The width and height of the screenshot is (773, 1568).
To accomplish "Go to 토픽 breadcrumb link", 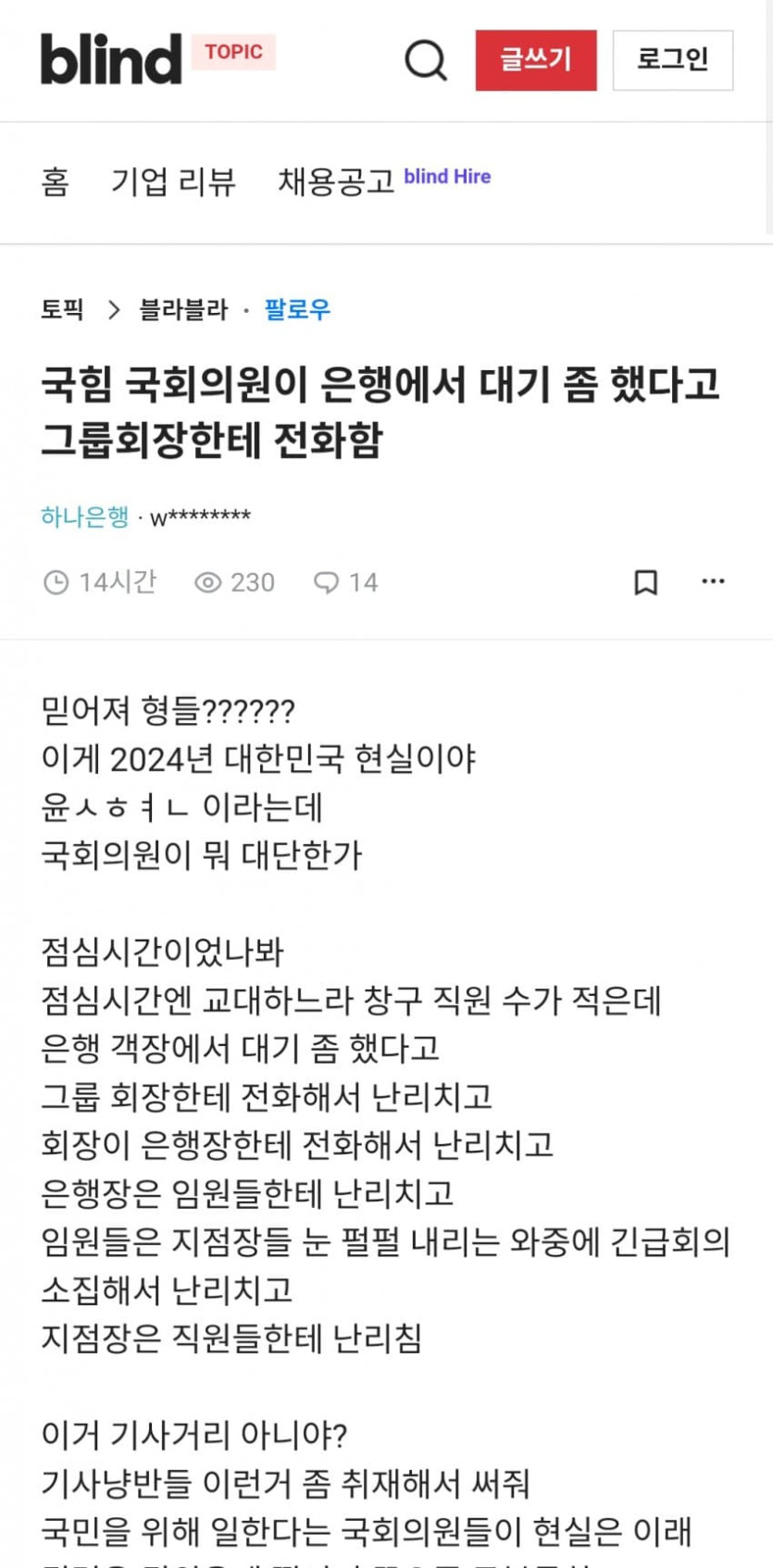I will (x=62, y=309).
